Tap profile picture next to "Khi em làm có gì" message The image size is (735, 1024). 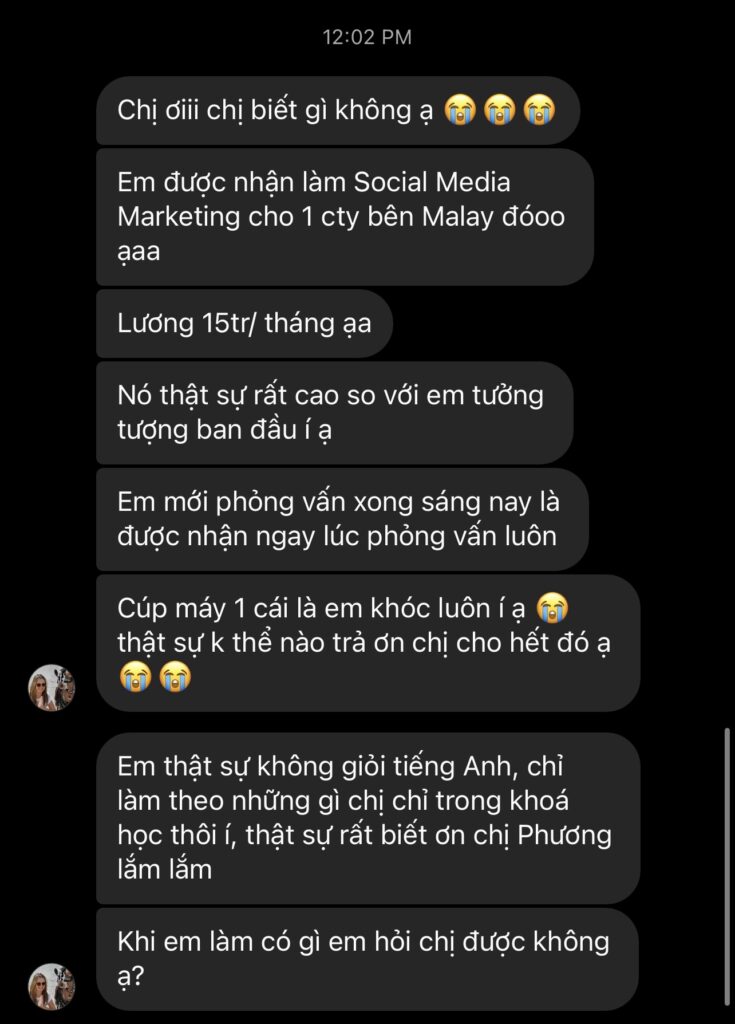(x=51, y=986)
